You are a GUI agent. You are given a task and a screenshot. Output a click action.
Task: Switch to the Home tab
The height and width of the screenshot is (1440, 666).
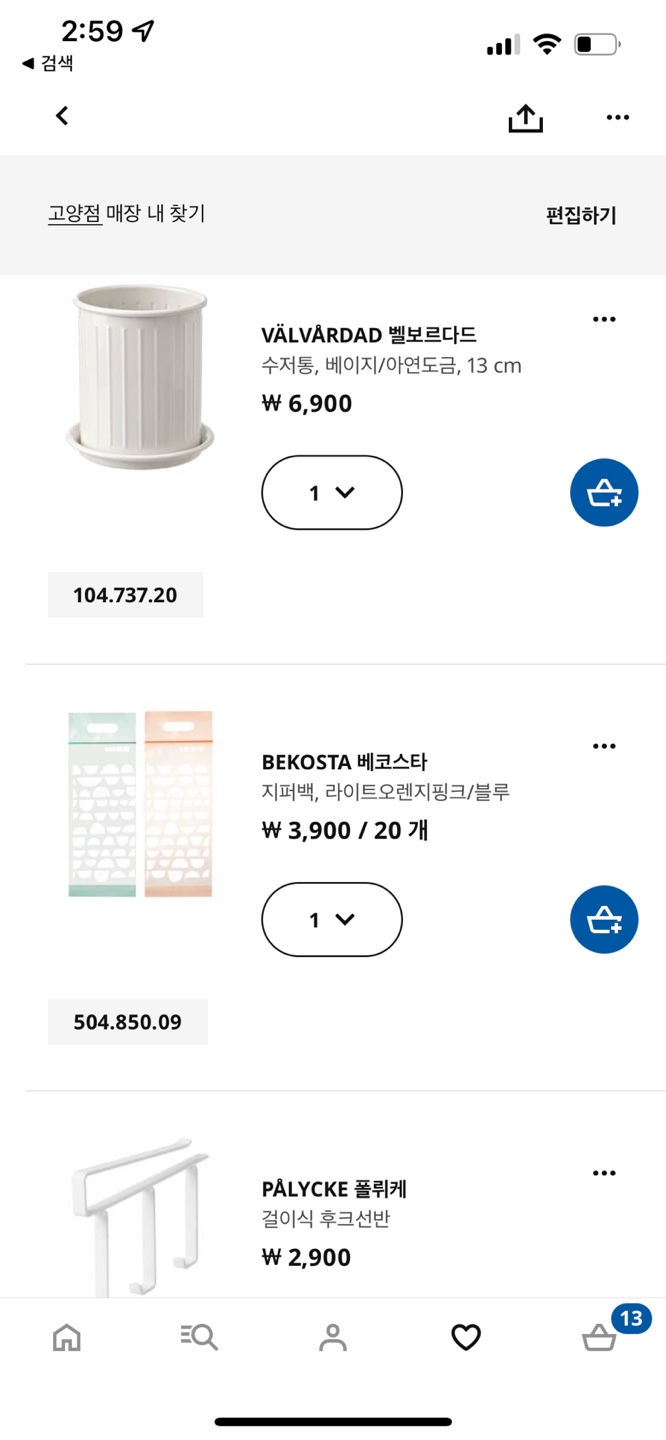pyautogui.click(x=67, y=1337)
